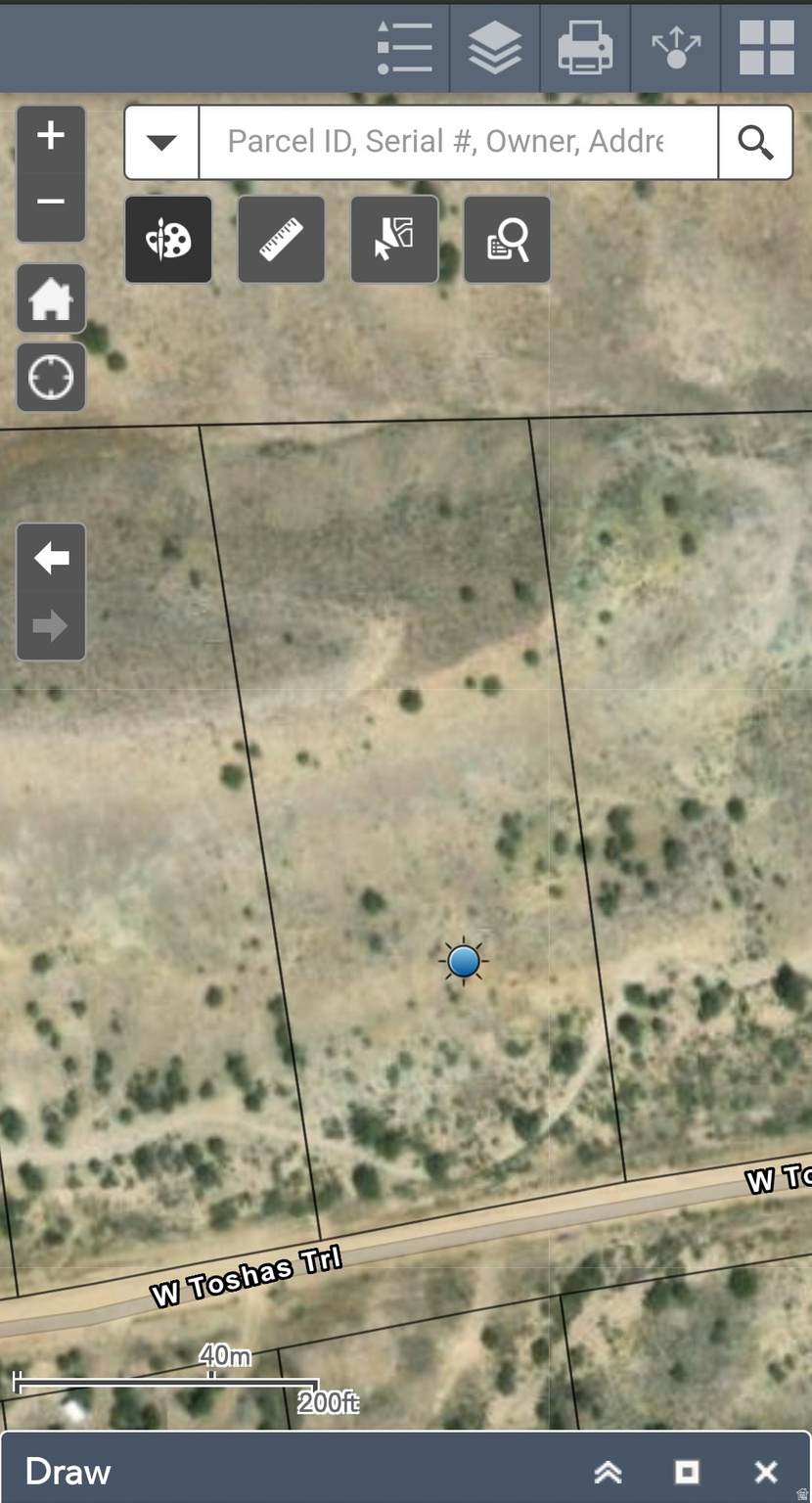This screenshot has width=812, height=1503.
Task: Expand the Draw panel upward
Action: pos(608,1472)
